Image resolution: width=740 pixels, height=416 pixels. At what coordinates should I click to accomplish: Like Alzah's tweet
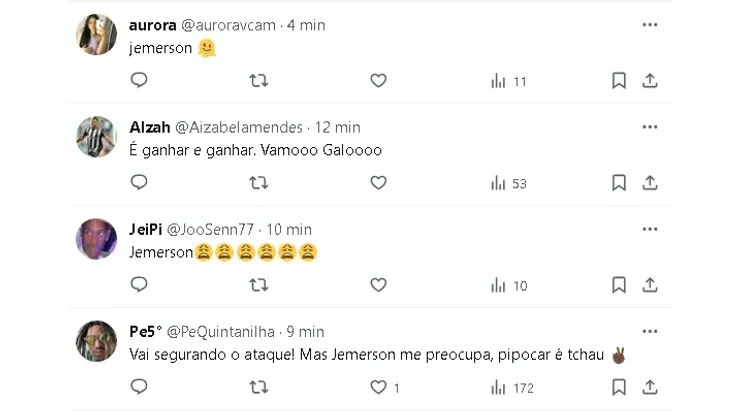(x=378, y=183)
